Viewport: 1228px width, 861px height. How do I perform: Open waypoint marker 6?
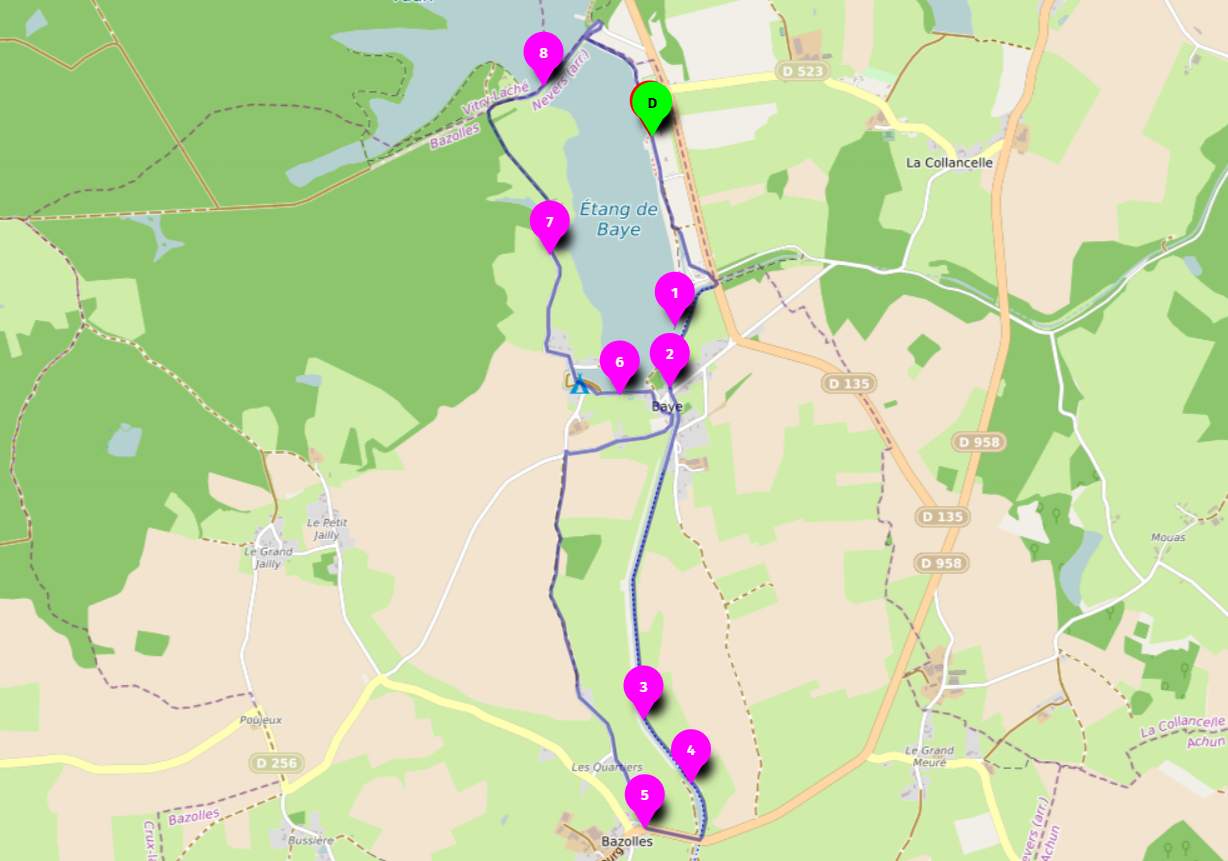[x=619, y=362]
